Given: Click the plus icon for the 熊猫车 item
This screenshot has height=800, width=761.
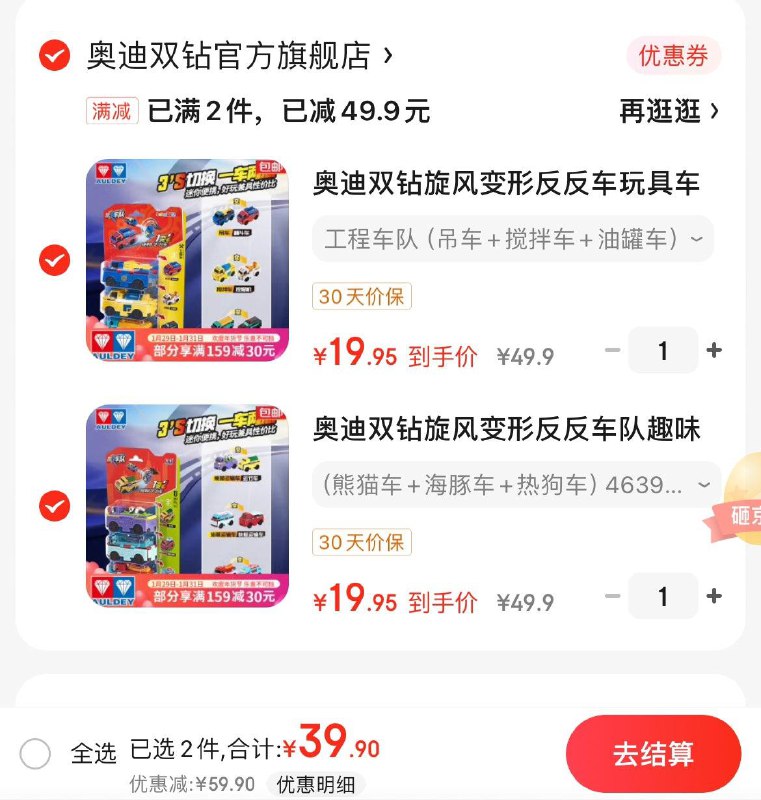Looking at the screenshot, I should [715, 597].
